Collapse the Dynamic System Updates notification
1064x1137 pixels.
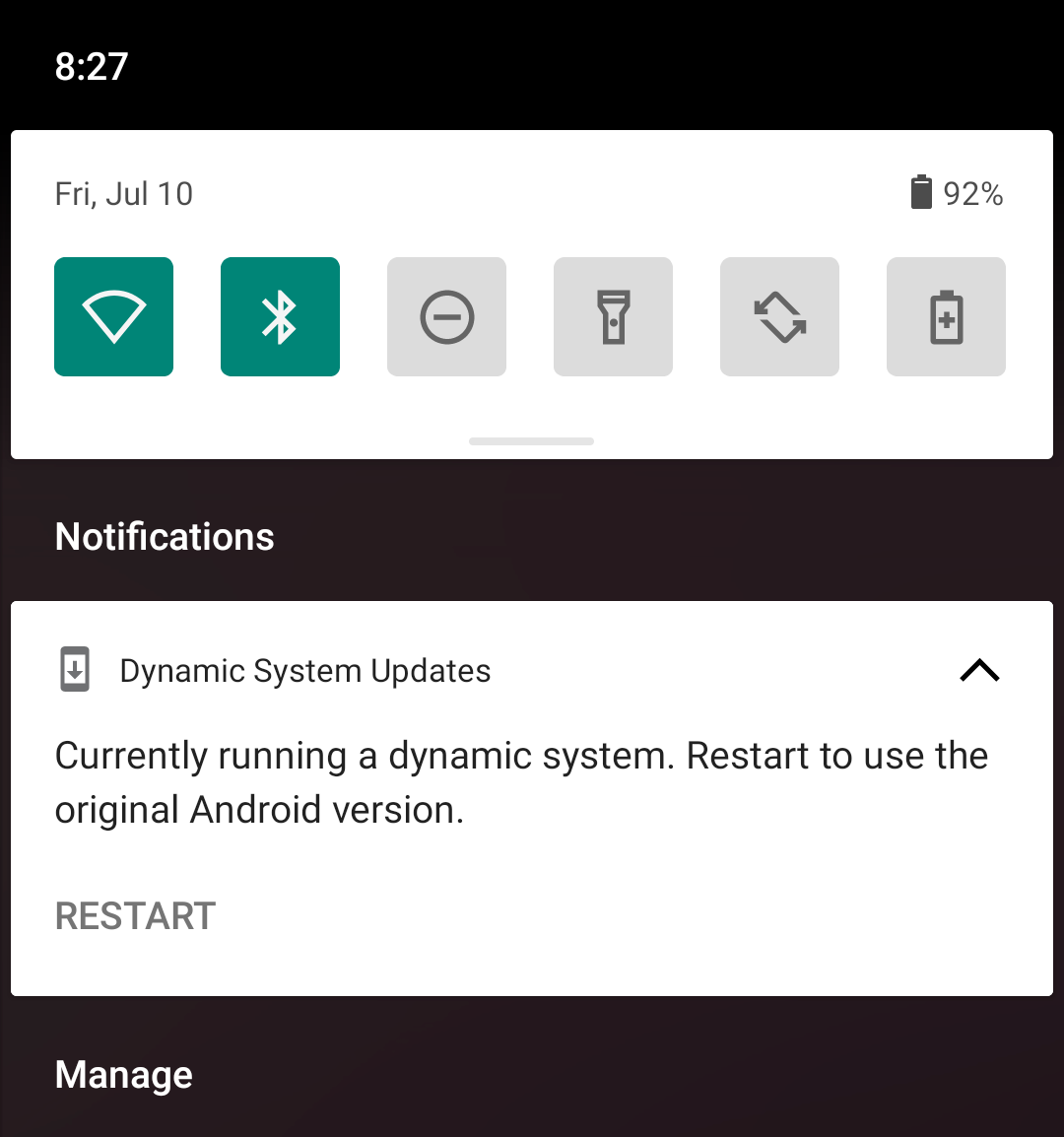[x=980, y=670]
